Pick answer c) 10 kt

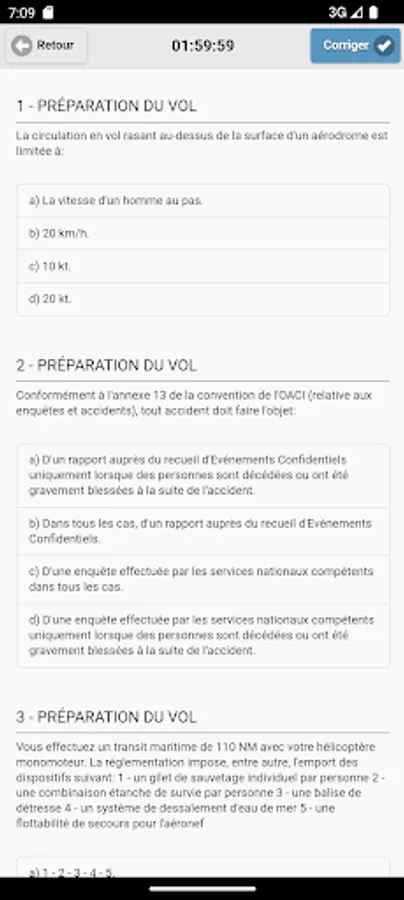click(203, 266)
